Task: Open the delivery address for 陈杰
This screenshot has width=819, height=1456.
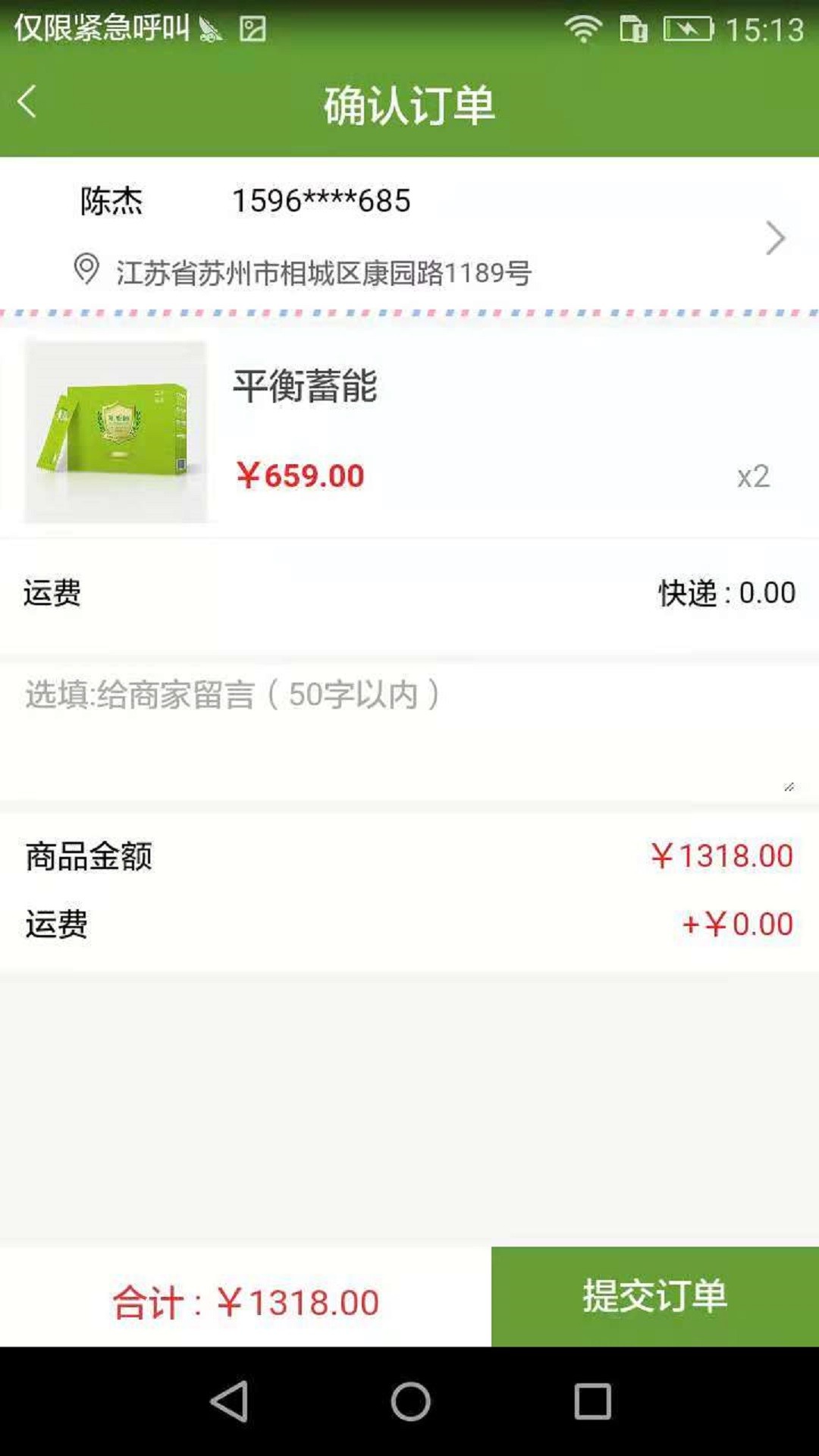Action: (x=409, y=235)
